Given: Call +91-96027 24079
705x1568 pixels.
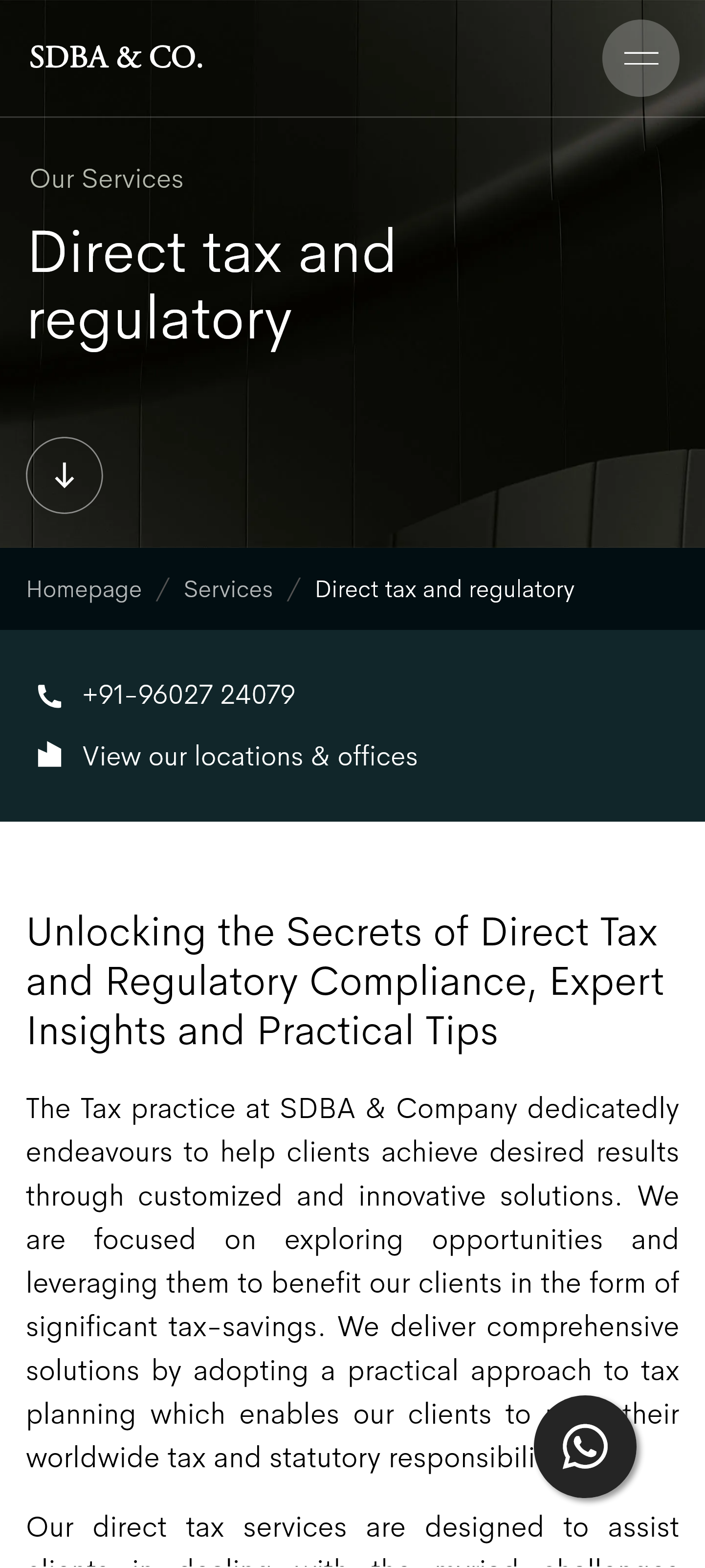Looking at the screenshot, I should pyautogui.click(x=189, y=695).
